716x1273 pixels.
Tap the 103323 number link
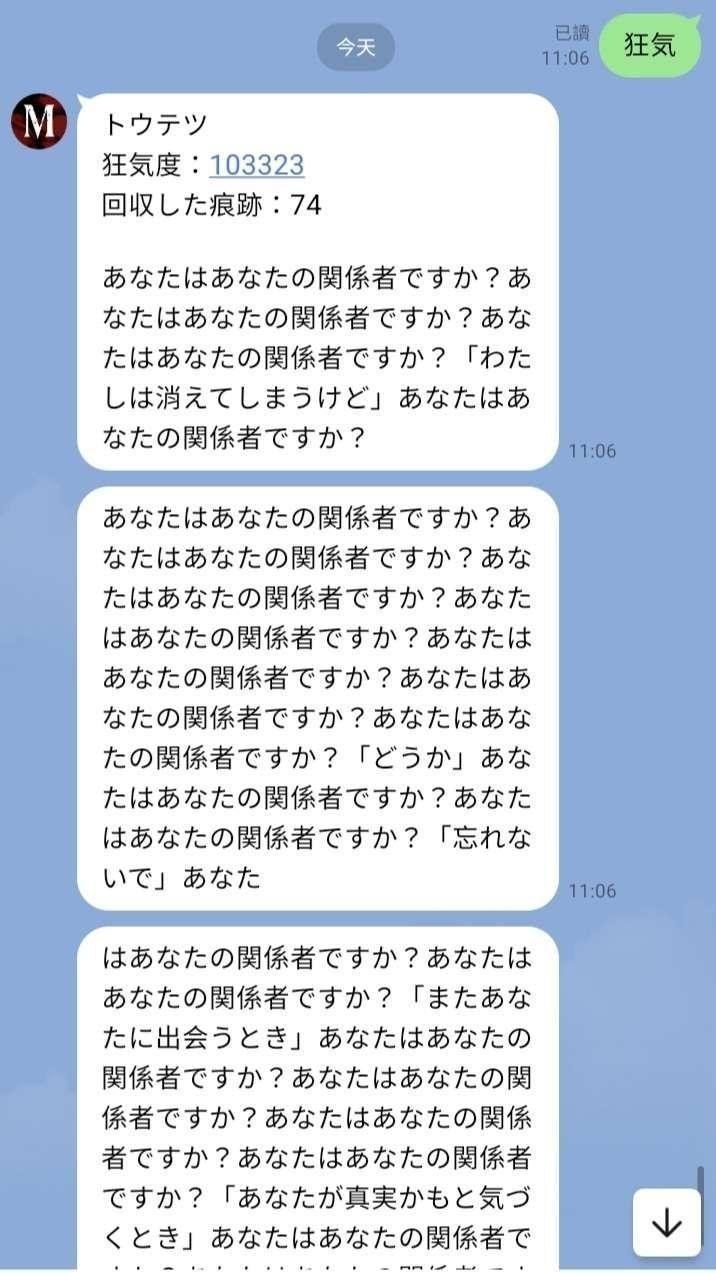(x=257, y=165)
